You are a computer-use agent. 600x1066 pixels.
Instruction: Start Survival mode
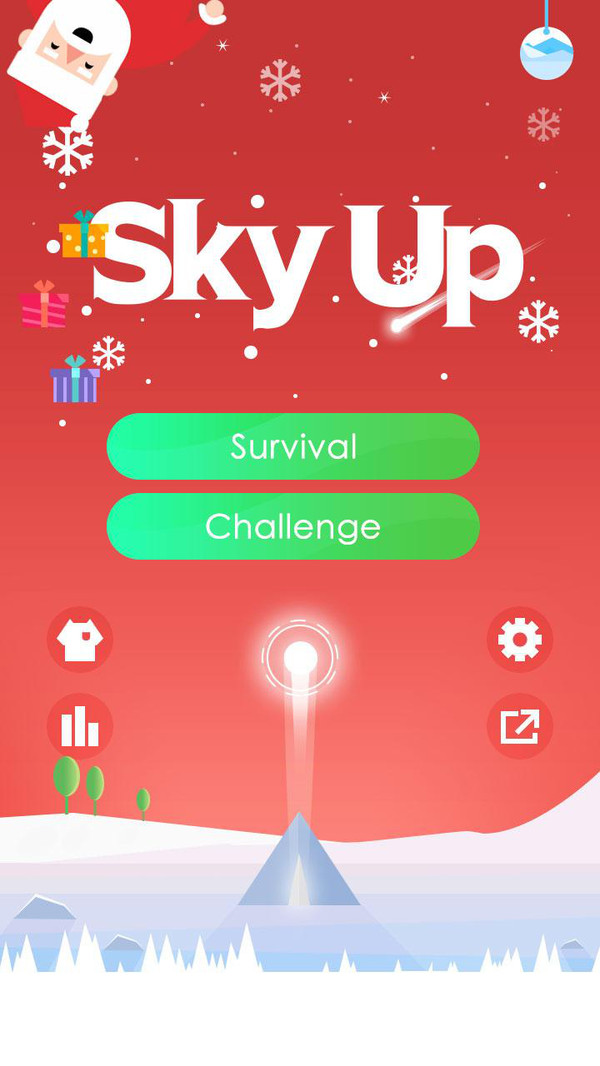(293, 446)
